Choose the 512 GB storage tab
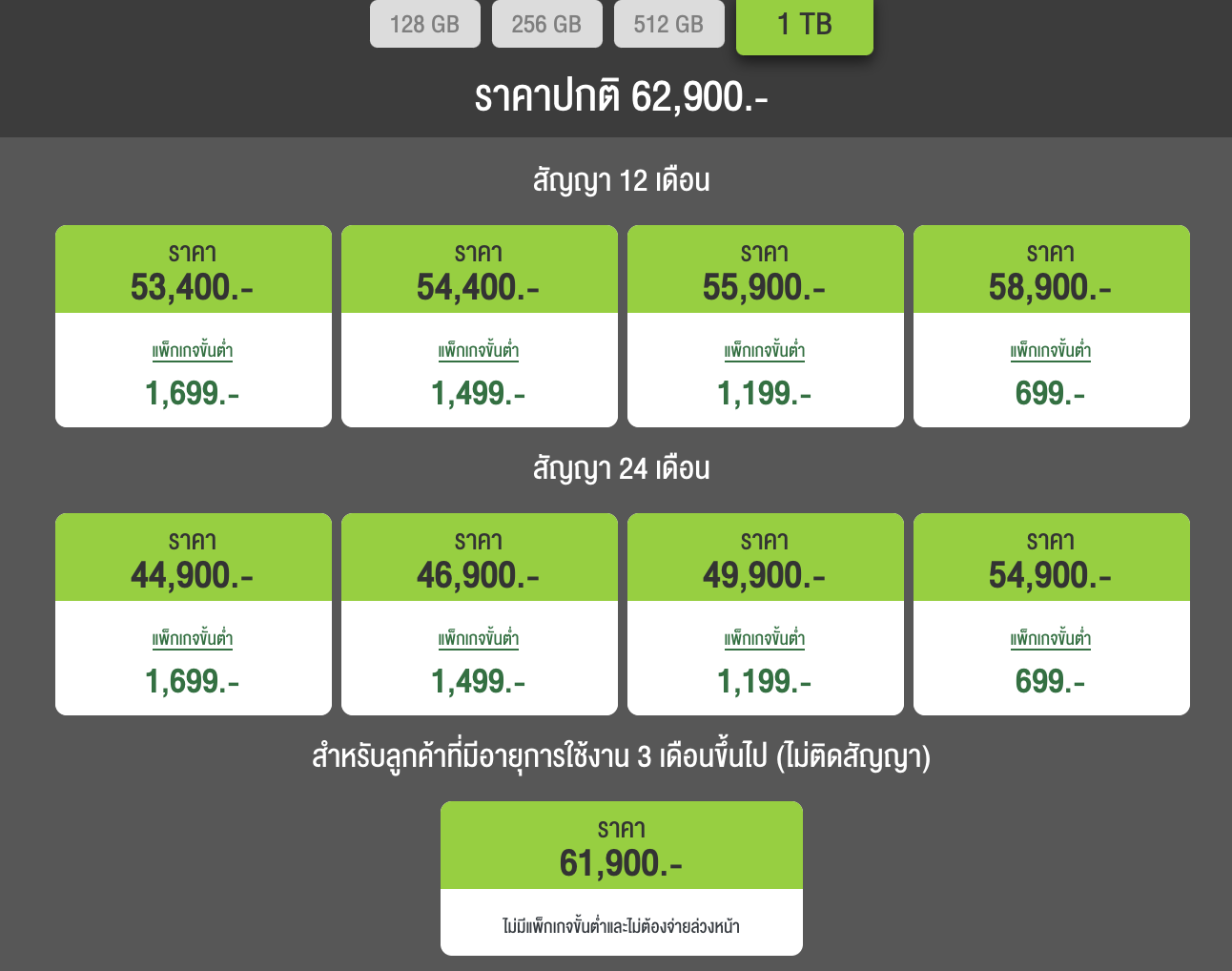 tap(668, 24)
